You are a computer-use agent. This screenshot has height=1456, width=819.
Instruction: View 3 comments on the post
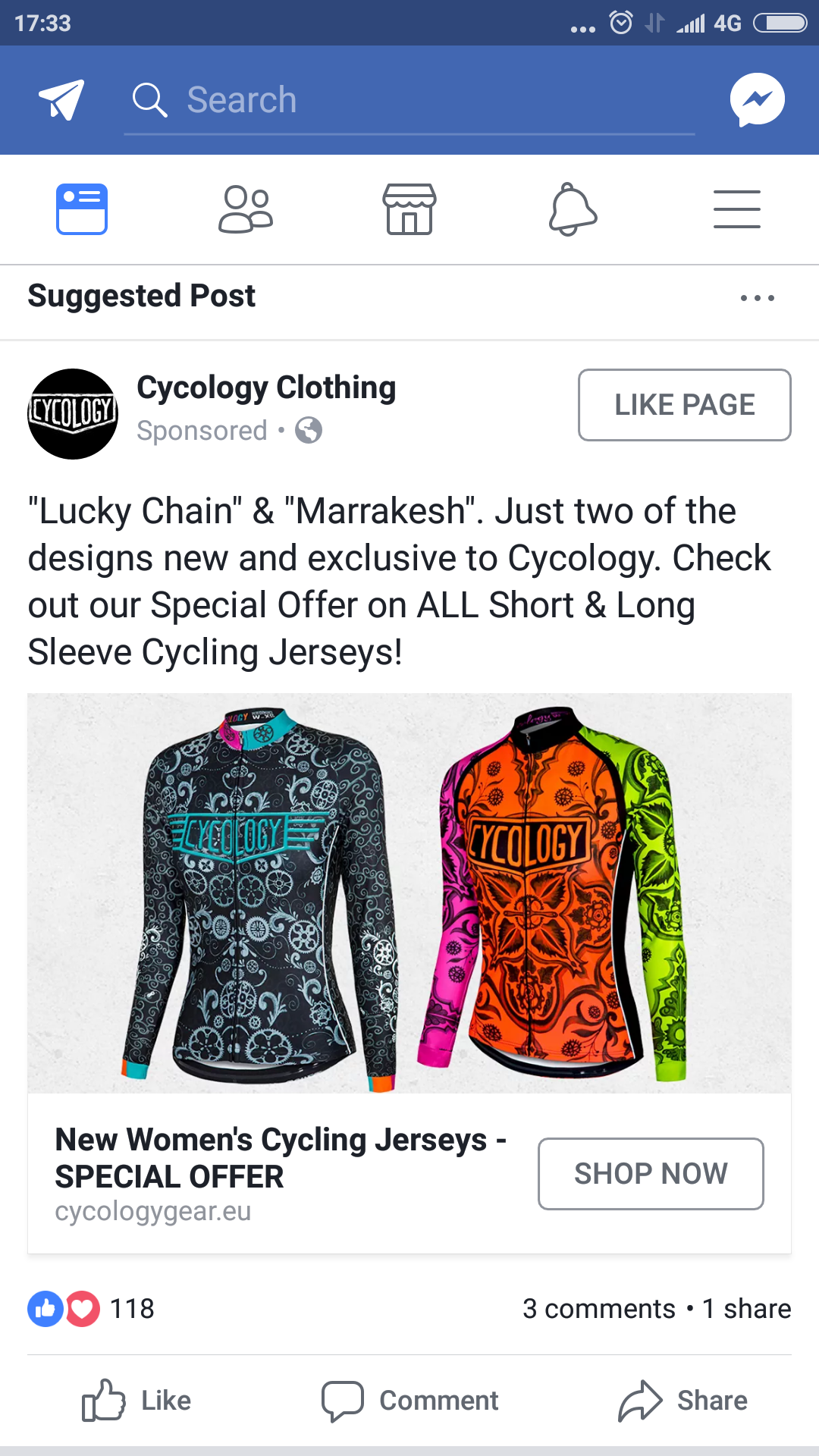coord(599,1309)
